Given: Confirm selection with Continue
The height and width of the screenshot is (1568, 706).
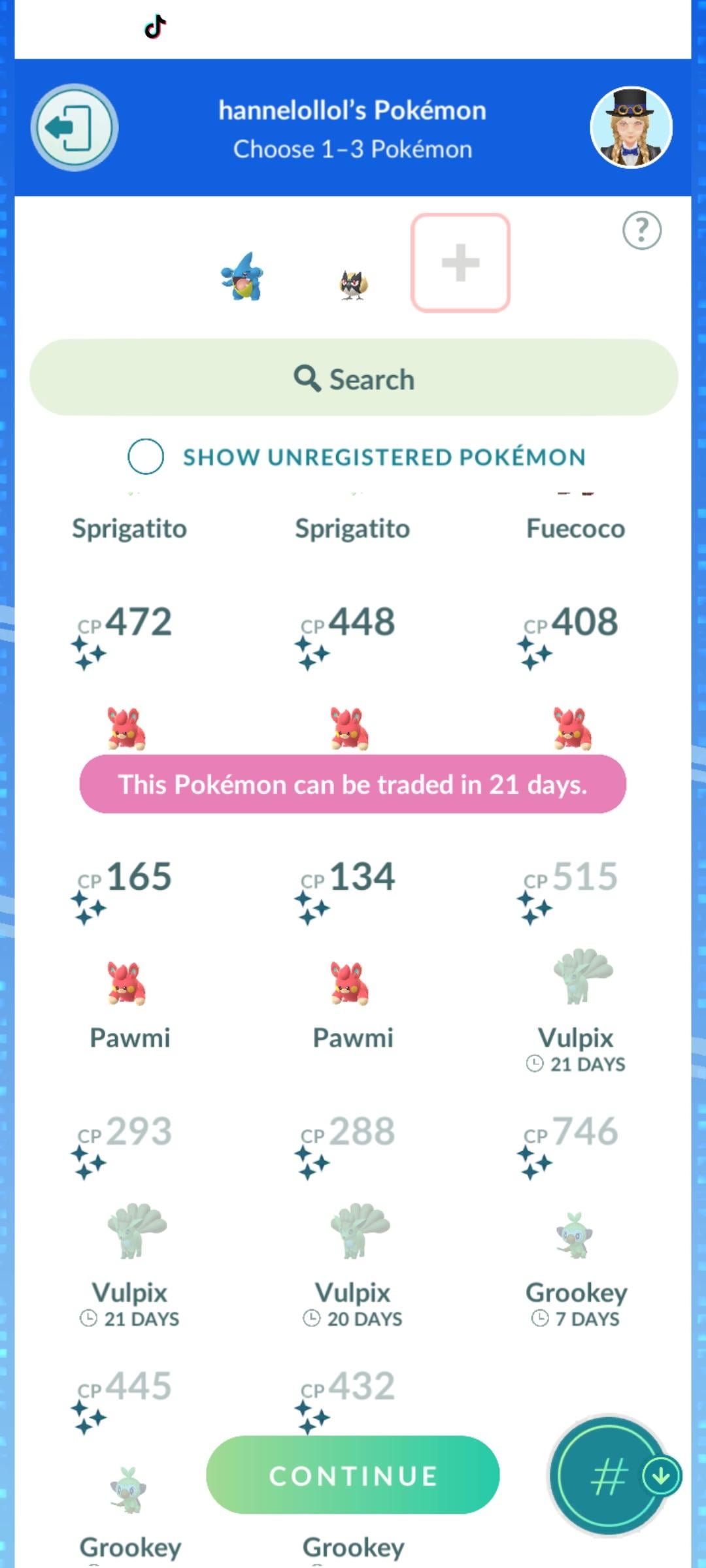Looking at the screenshot, I should [x=353, y=1475].
